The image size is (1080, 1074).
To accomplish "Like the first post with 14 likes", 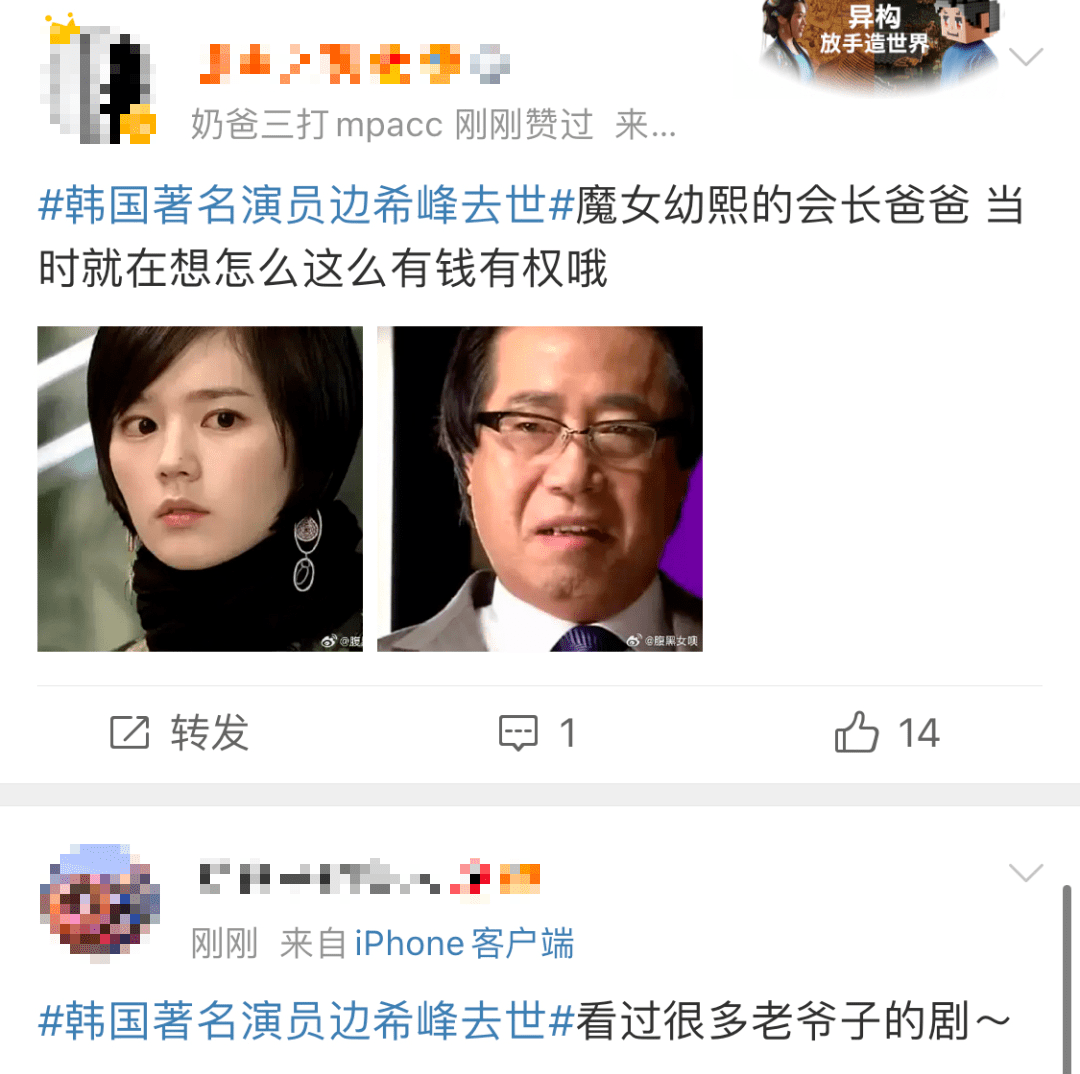I will point(887,733).
